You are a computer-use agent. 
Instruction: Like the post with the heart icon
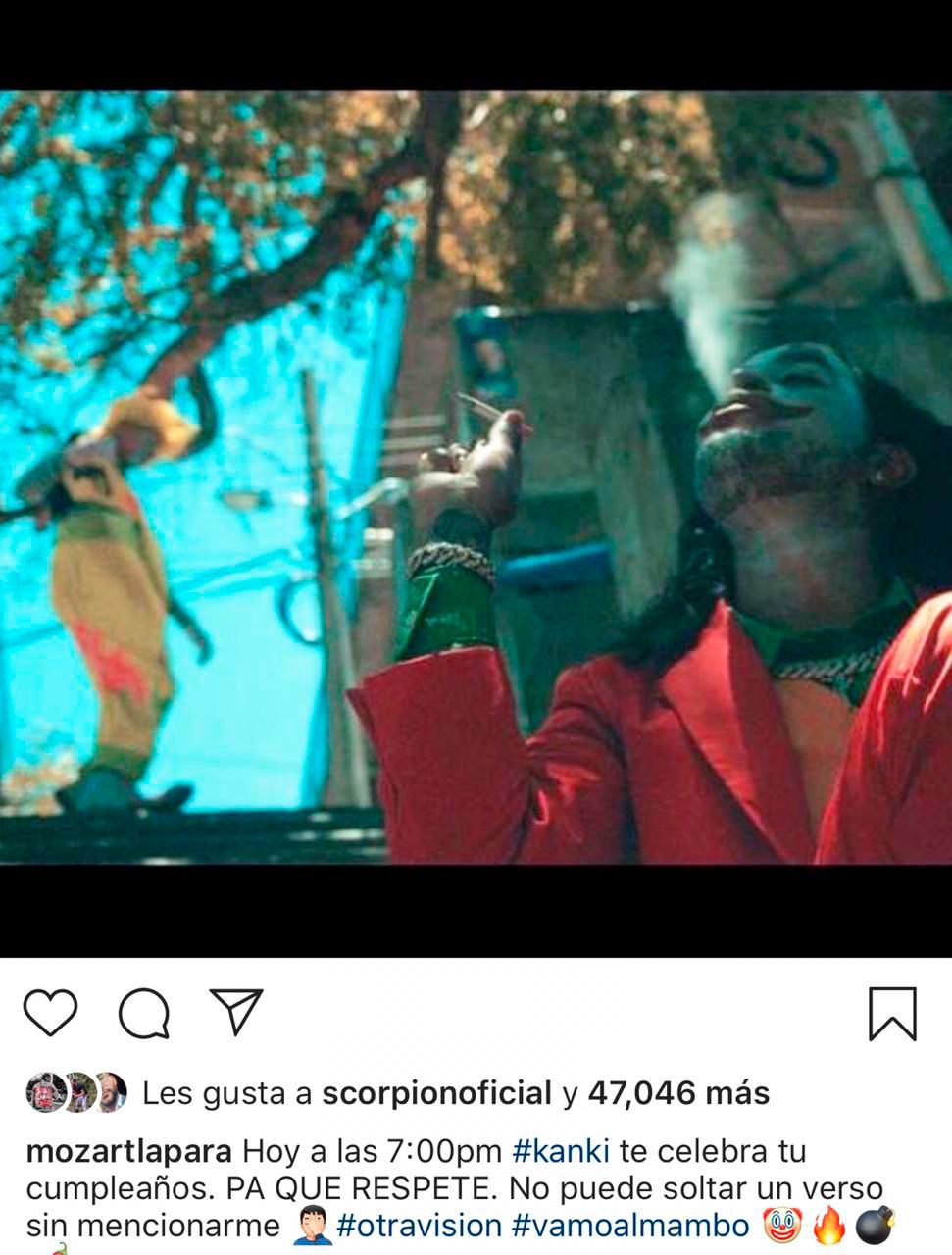pos(50,1013)
